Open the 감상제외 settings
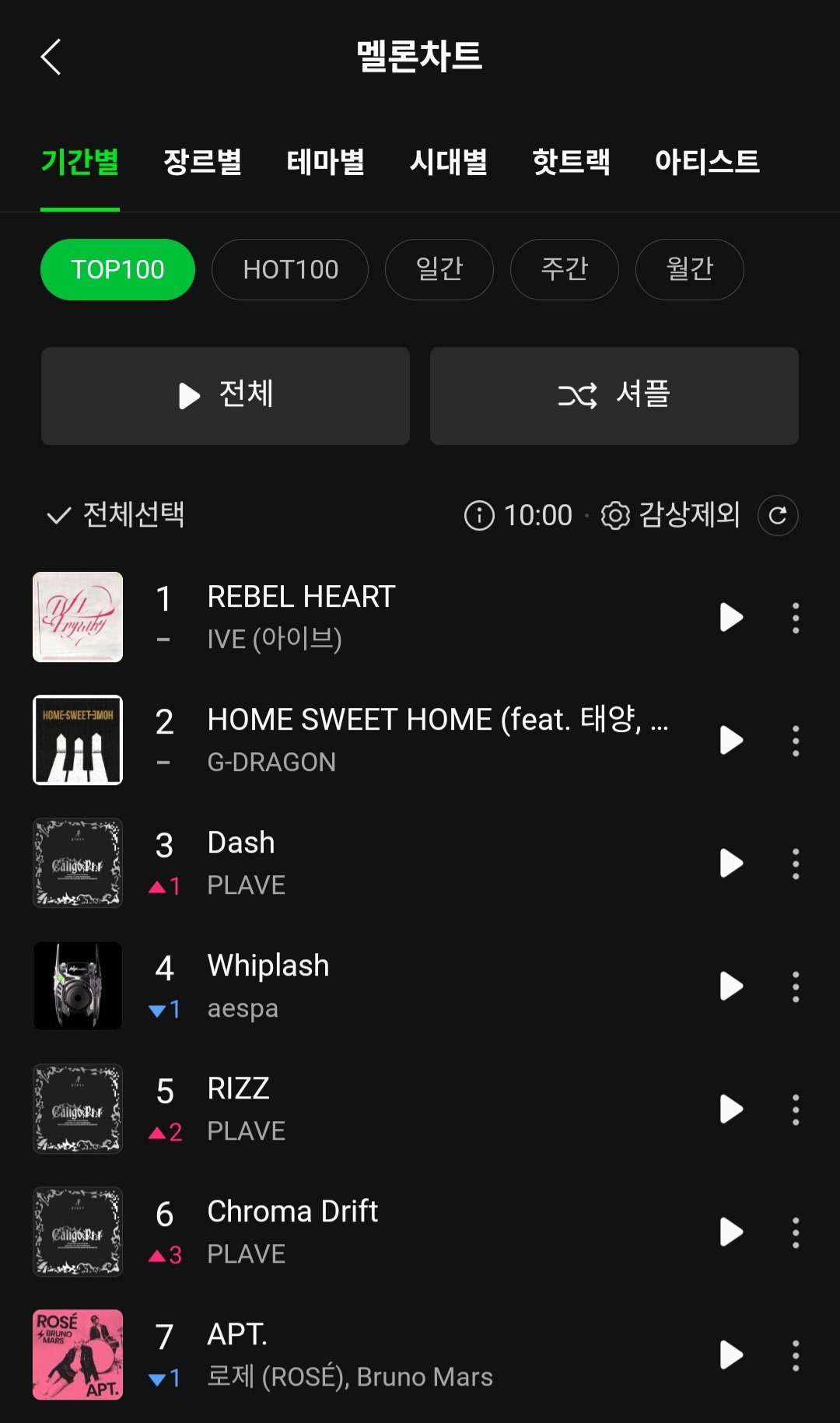 (670, 515)
